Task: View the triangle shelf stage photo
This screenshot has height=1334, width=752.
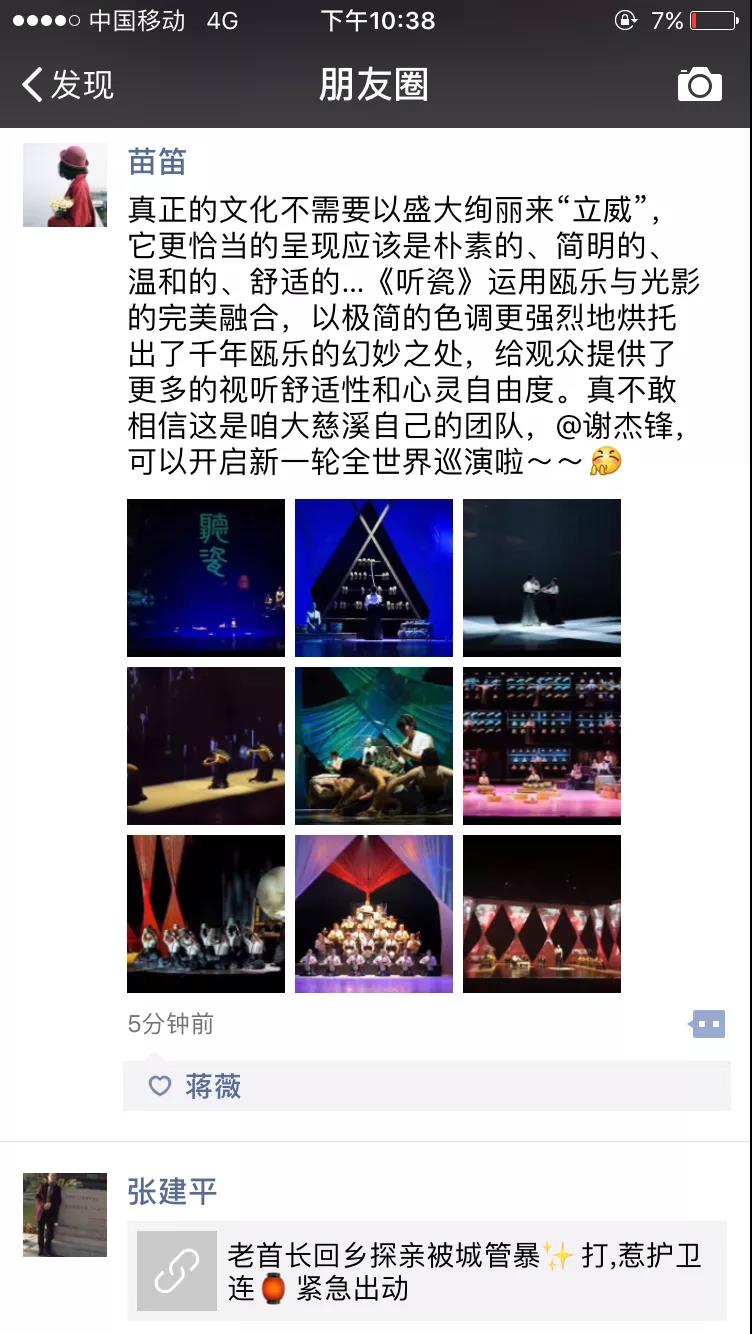Action: click(x=374, y=578)
